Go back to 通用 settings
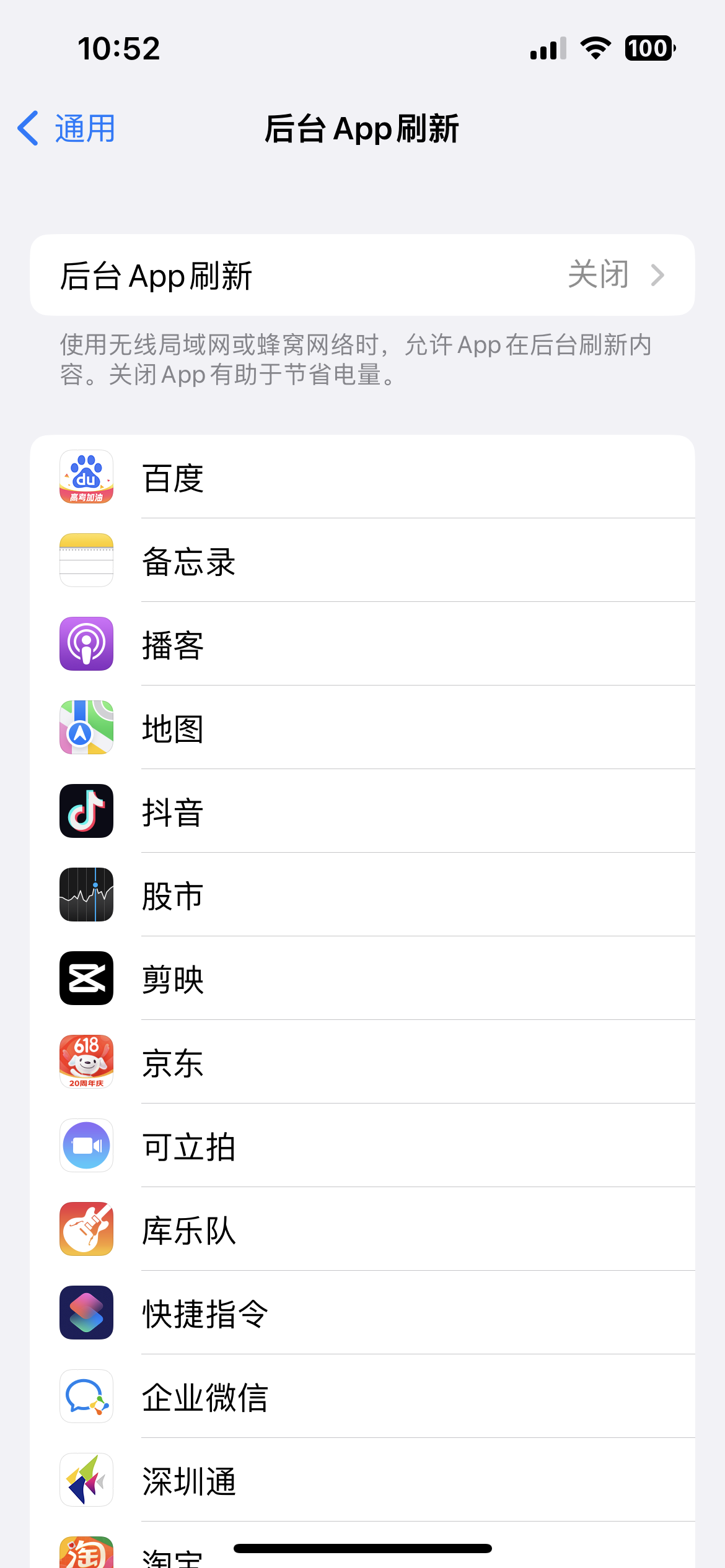Screen dimensions: 725x1568 click(x=67, y=129)
